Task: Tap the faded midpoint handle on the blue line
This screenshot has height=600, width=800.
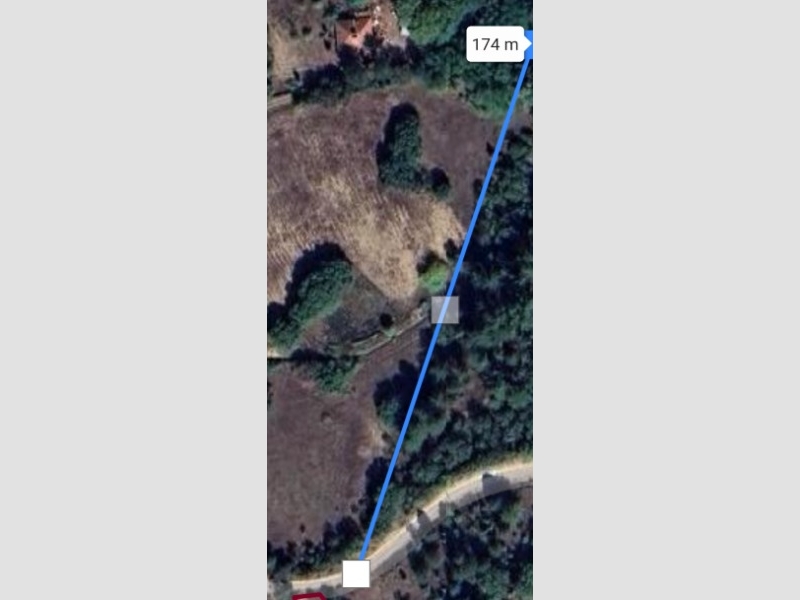Action: (x=445, y=310)
